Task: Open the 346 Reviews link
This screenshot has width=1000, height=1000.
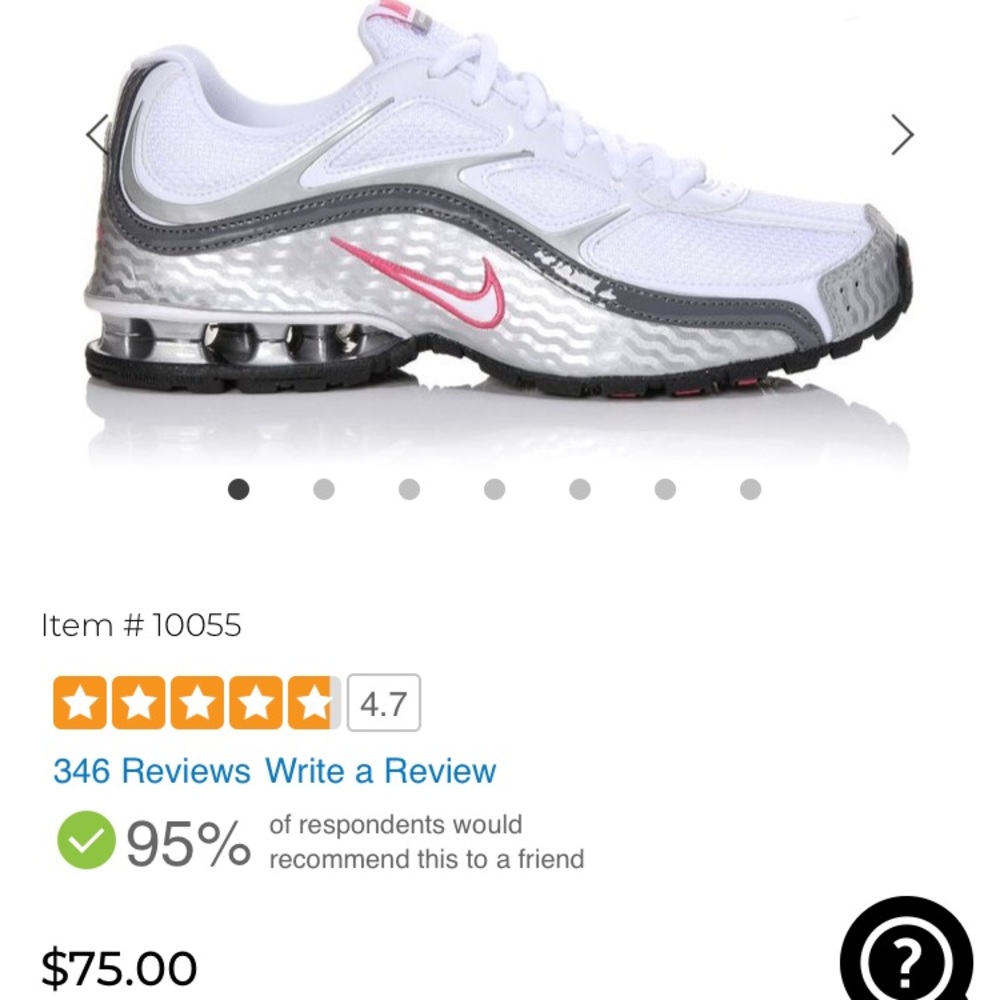Action: (151, 771)
